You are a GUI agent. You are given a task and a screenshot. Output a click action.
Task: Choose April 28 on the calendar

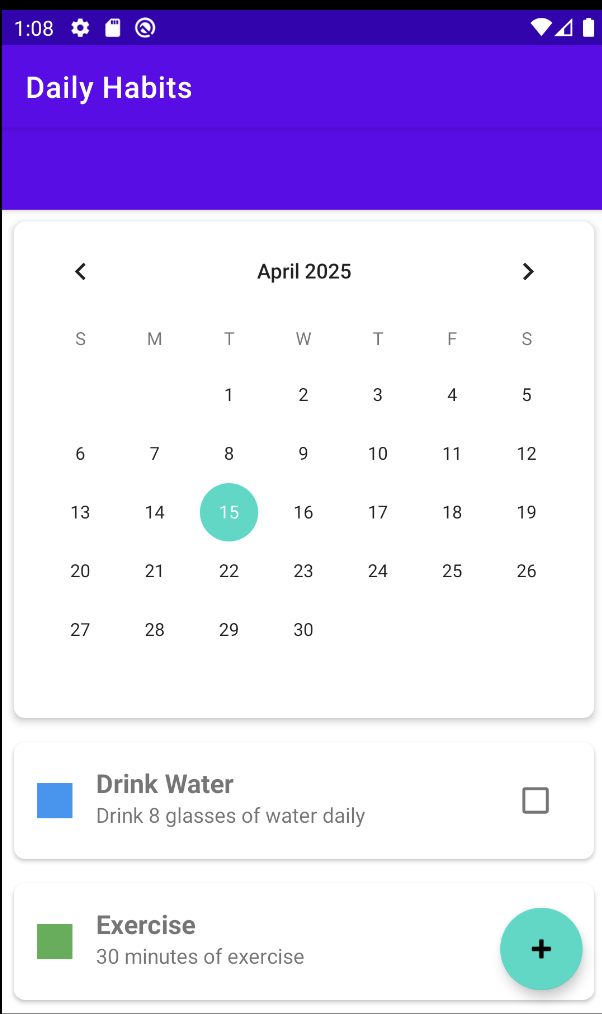[154, 630]
